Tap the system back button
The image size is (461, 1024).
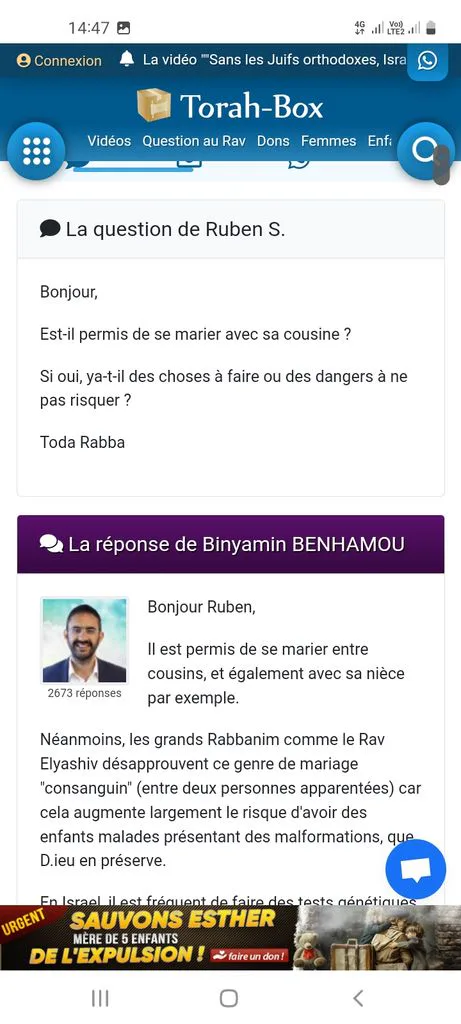(x=357, y=998)
